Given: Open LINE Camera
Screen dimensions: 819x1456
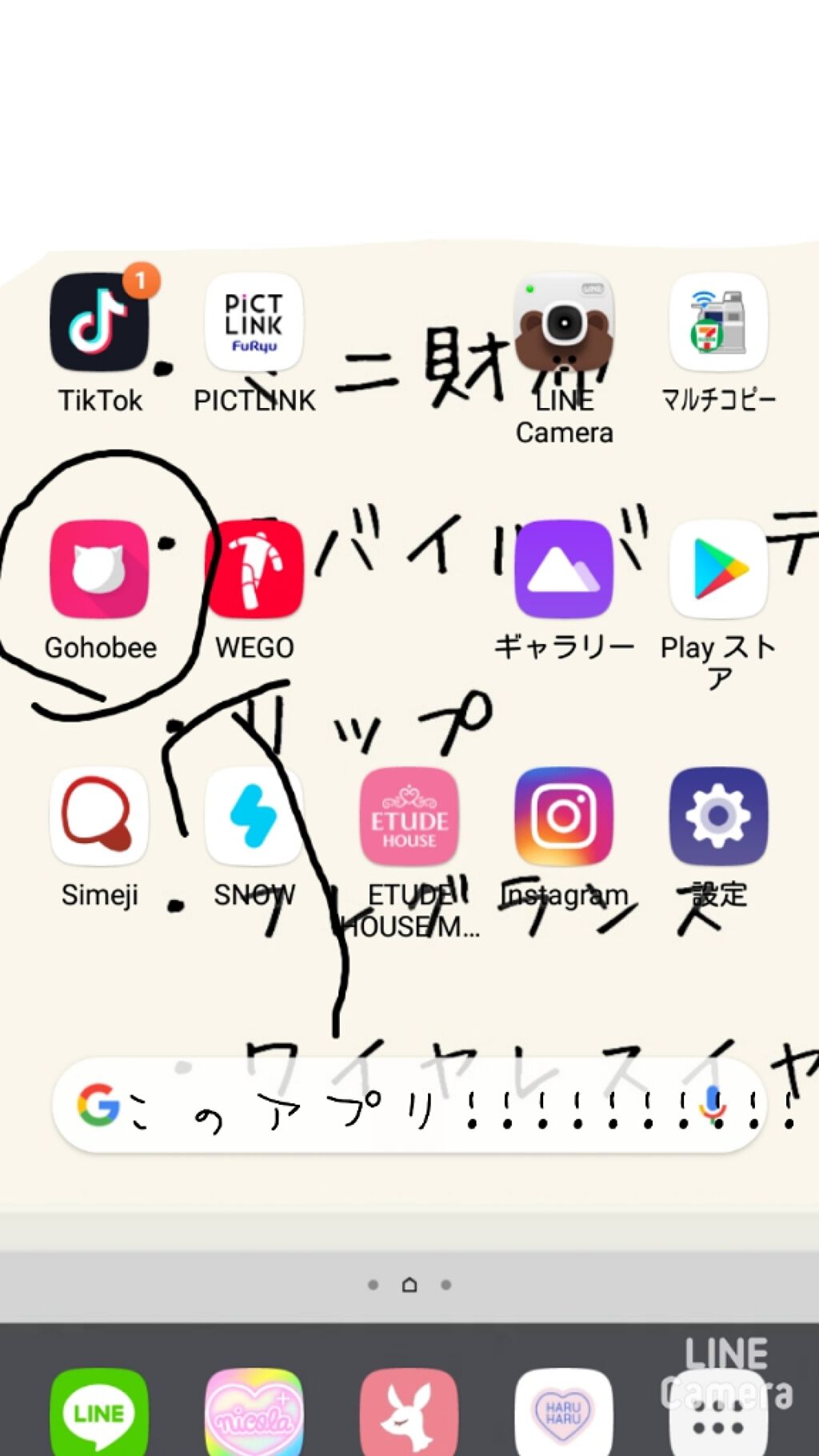Looking at the screenshot, I should pyautogui.click(x=564, y=322).
